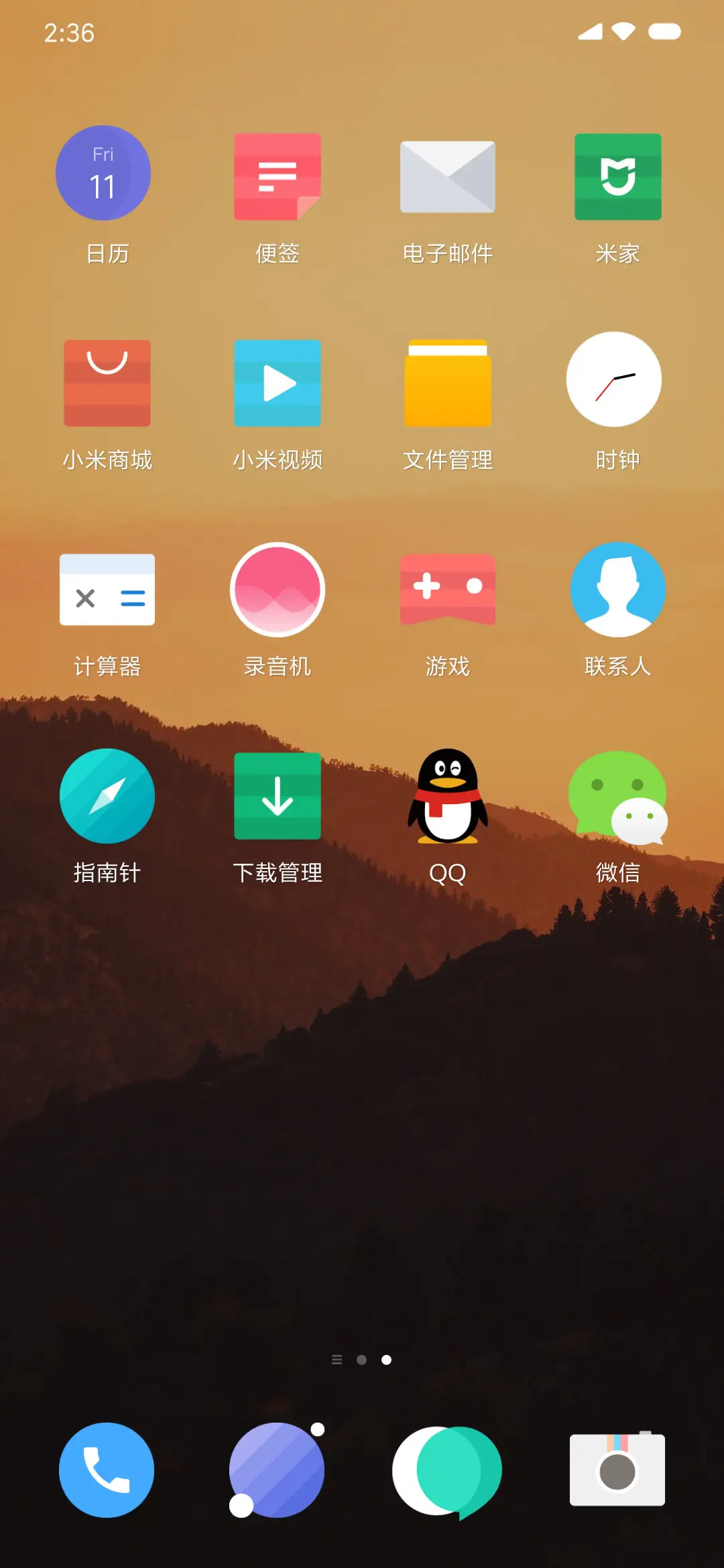
Task: Open the 指南针 compass app
Action: pos(107,796)
